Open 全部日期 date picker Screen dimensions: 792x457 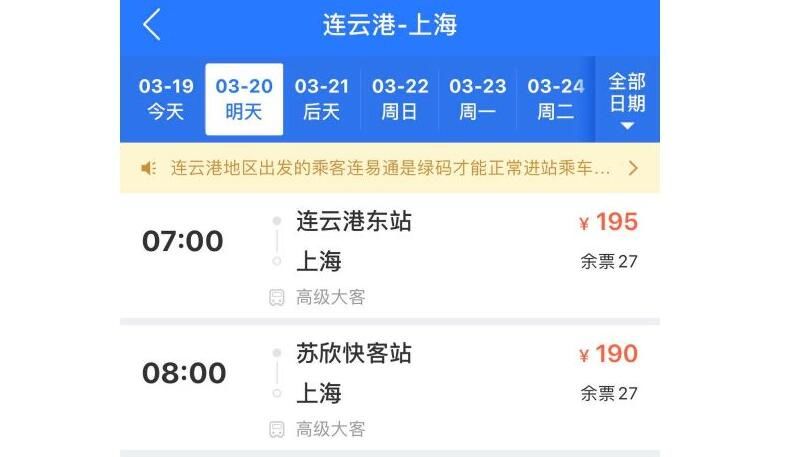(x=627, y=99)
